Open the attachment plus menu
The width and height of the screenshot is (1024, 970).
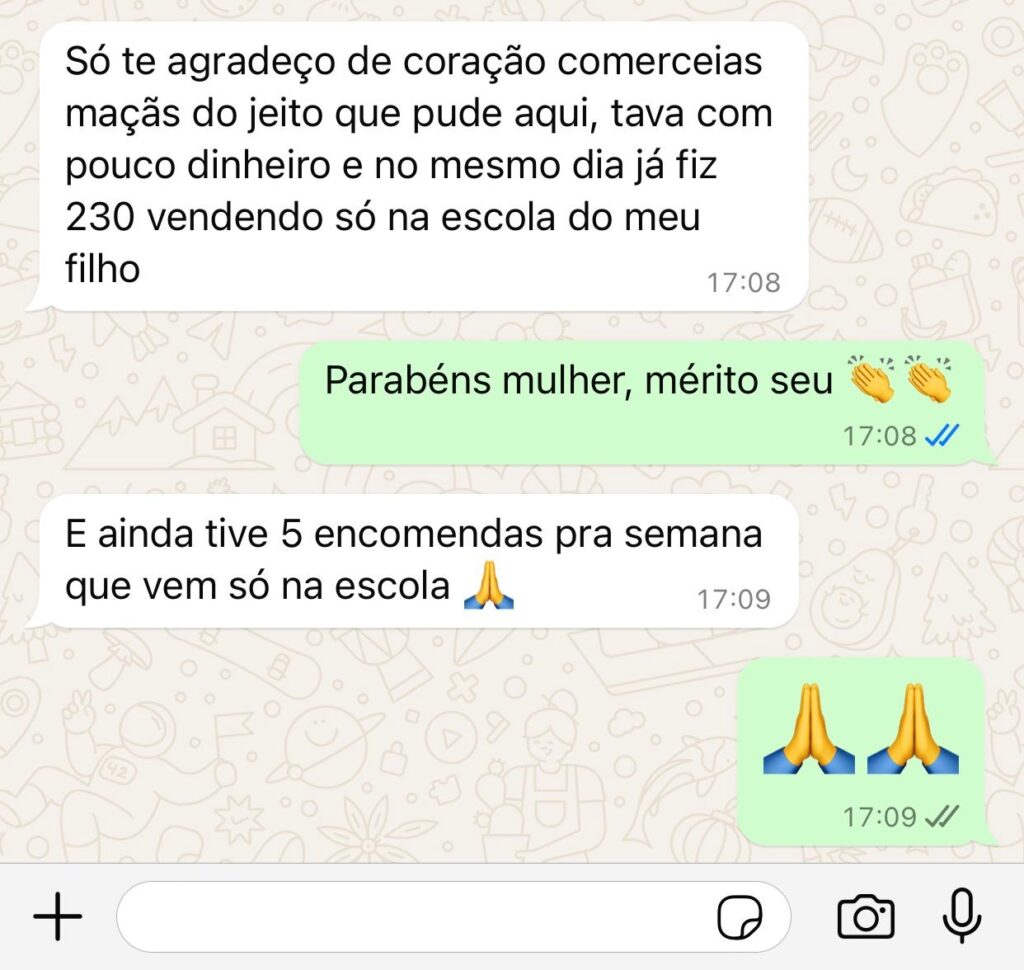click(x=58, y=917)
